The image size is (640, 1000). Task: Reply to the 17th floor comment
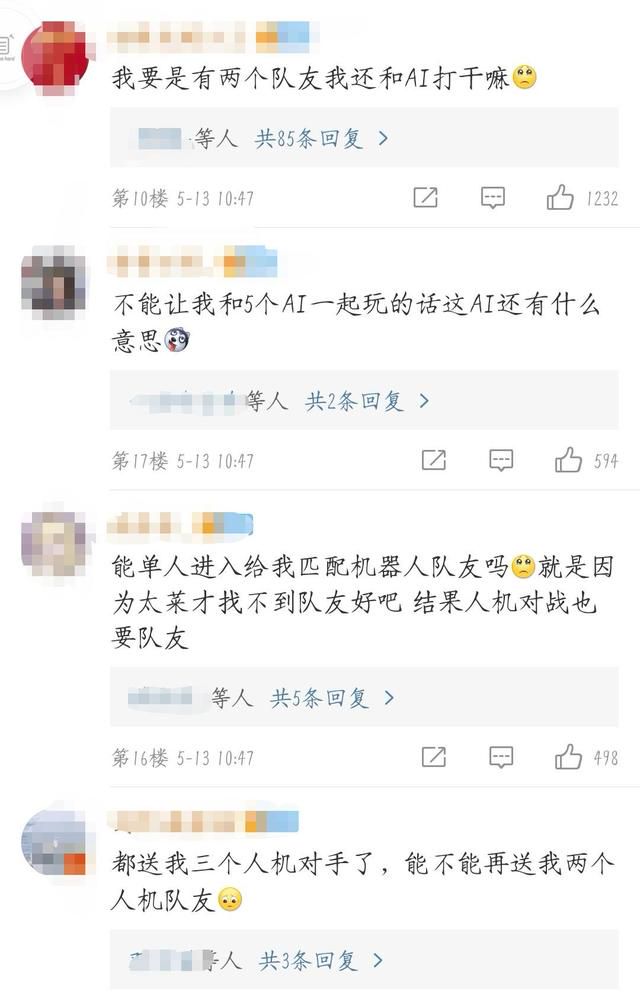(x=500, y=460)
